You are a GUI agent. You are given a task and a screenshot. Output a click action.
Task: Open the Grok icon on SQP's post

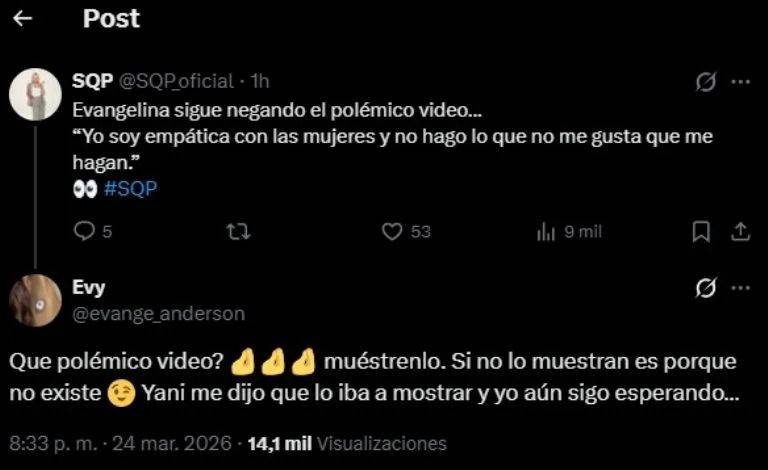click(x=705, y=81)
